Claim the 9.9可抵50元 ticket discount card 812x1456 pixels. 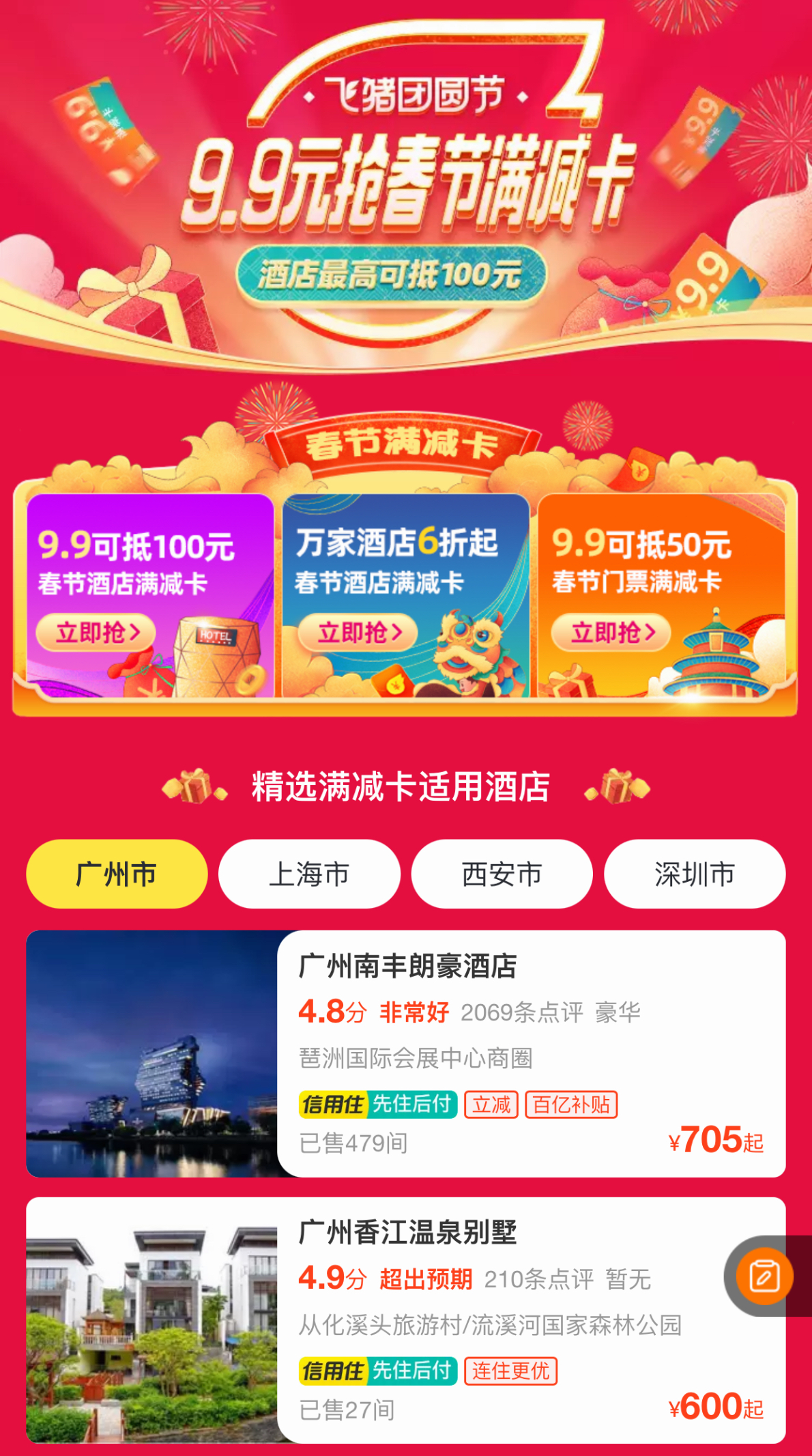click(x=611, y=633)
